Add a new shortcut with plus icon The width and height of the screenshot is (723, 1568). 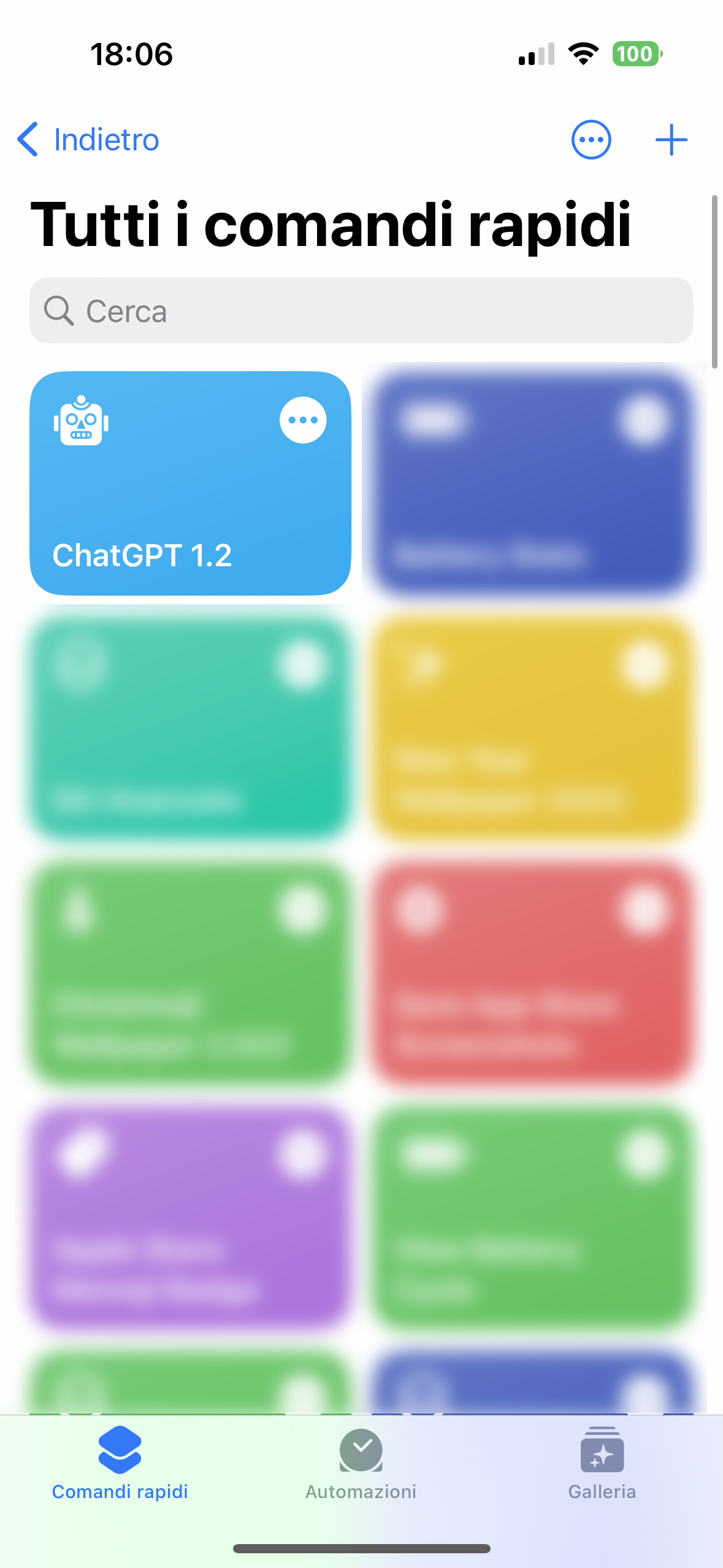(671, 140)
